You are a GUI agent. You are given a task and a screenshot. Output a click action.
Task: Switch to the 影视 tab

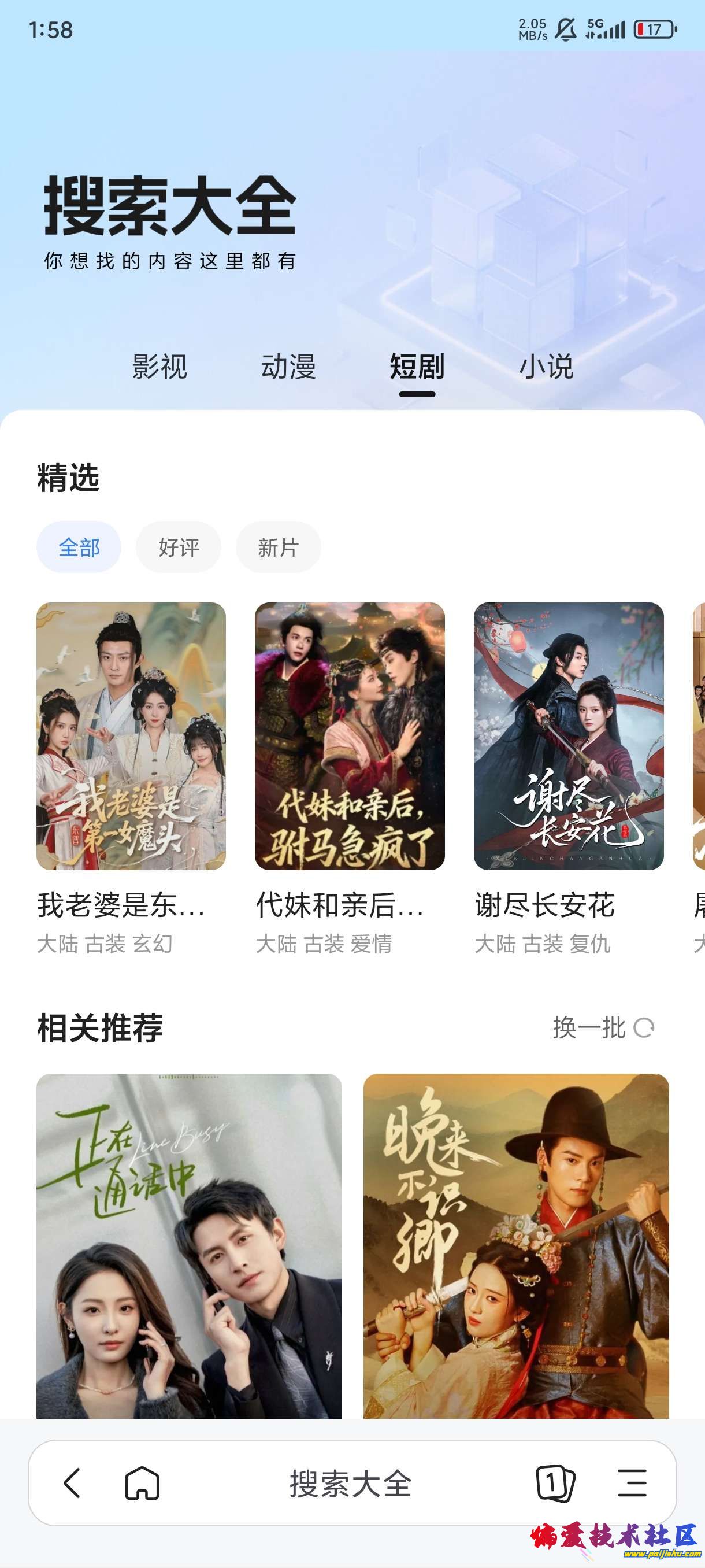pyautogui.click(x=159, y=367)
